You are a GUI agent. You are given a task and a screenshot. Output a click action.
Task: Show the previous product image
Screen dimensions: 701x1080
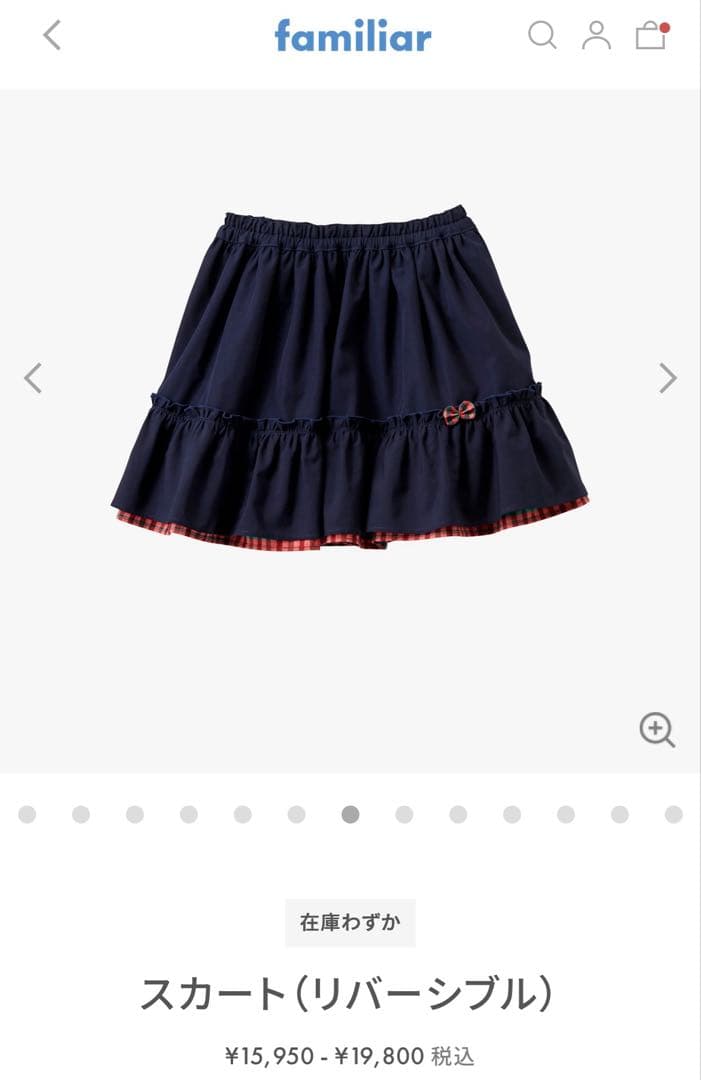(x=33, y=378)
